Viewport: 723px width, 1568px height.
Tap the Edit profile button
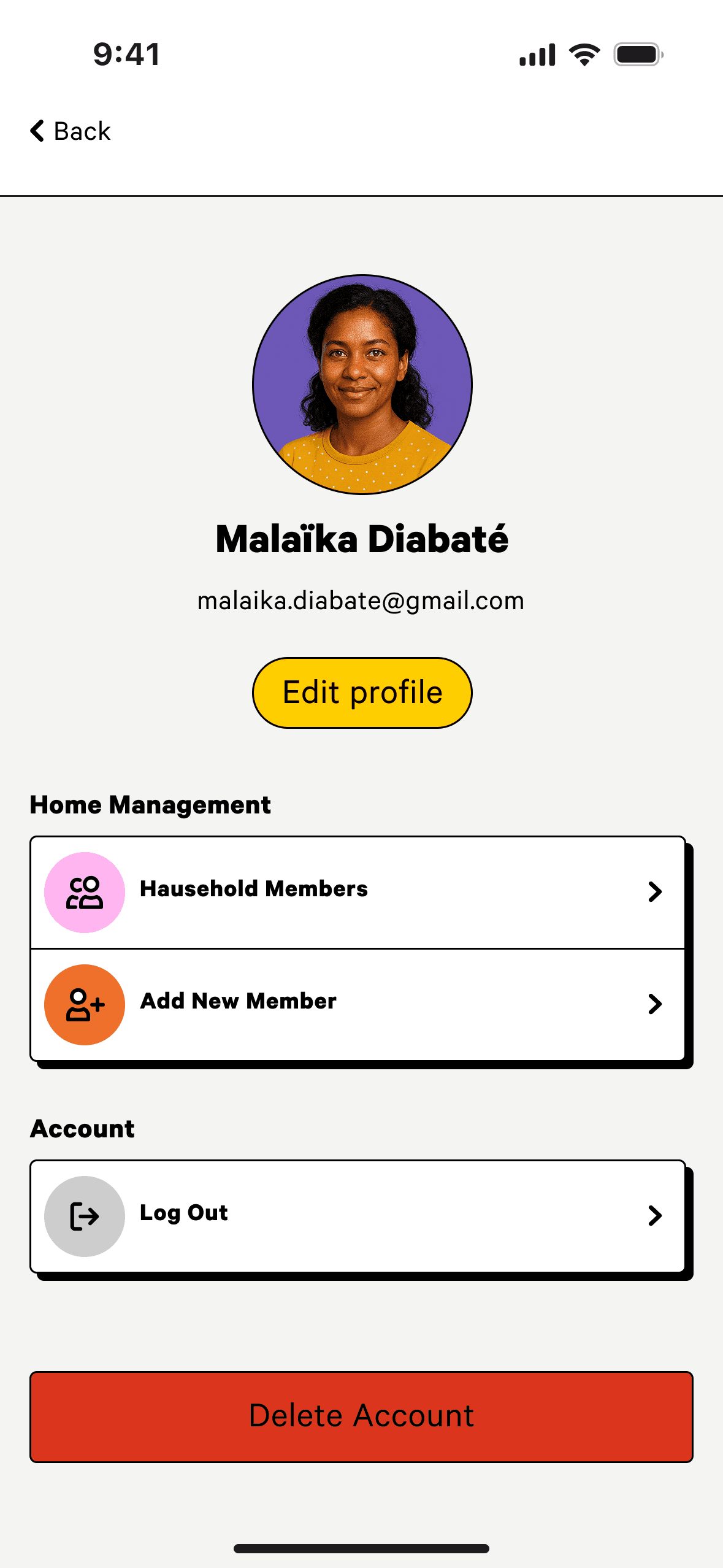tap(362, 693)
